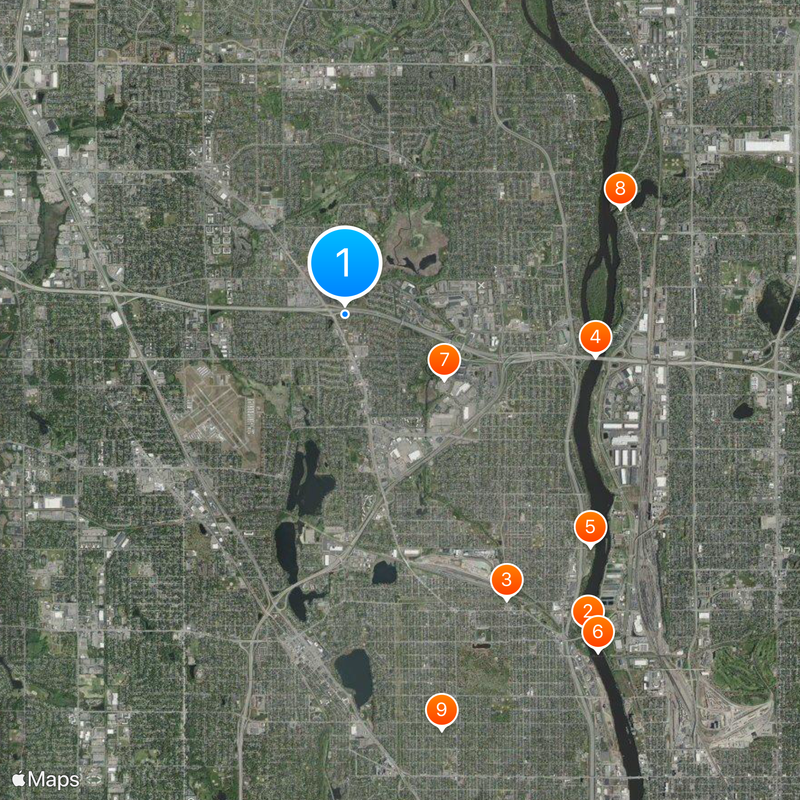Tap map pin number 9
Image resolution: width=800 pixels, height=800 pixels.
(x=441, y=710)
